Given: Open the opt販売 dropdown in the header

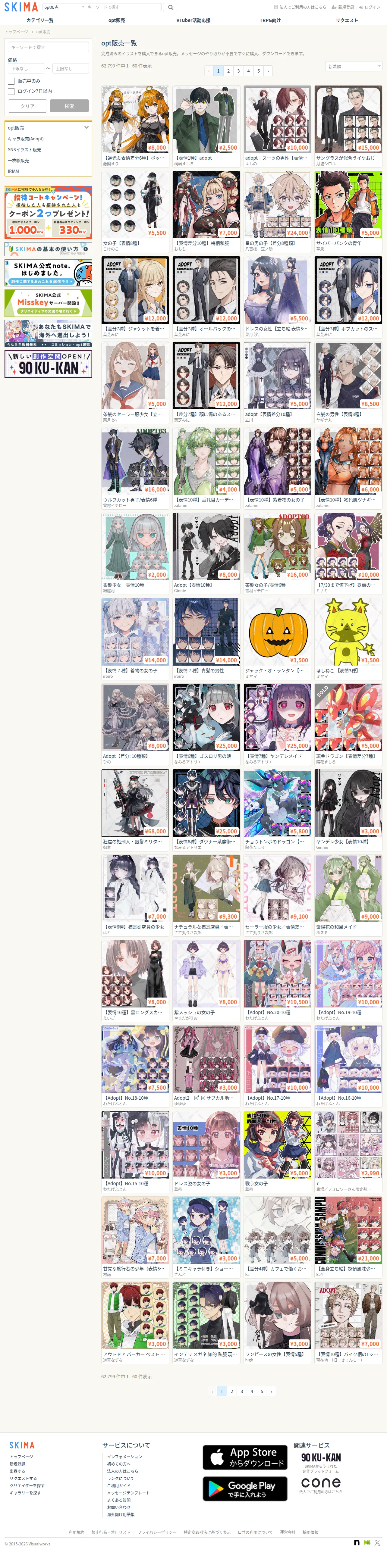Looking at the screenshot, I should [x=64, y=7].
